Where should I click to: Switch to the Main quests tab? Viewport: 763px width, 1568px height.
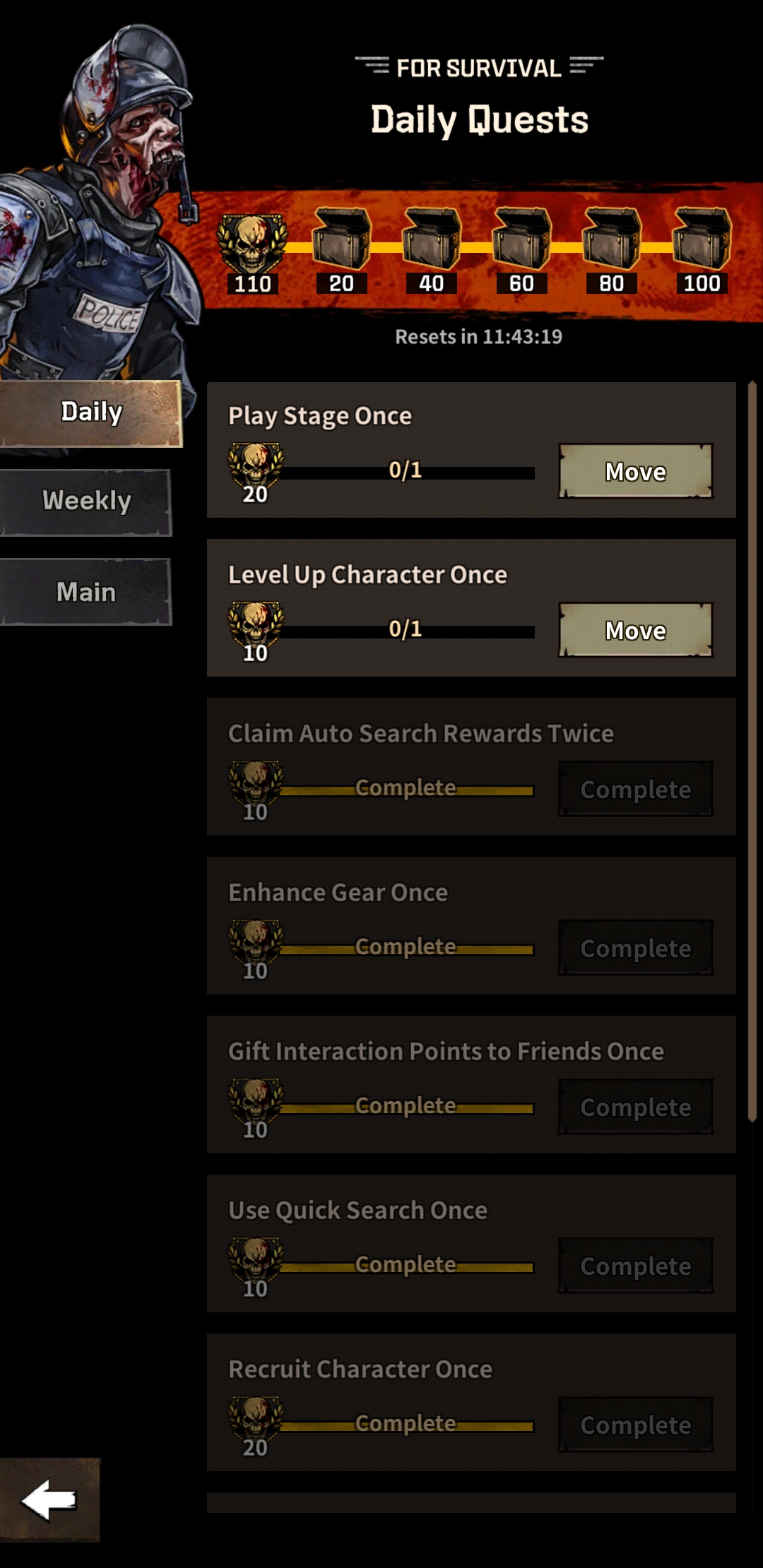[86, 592]
